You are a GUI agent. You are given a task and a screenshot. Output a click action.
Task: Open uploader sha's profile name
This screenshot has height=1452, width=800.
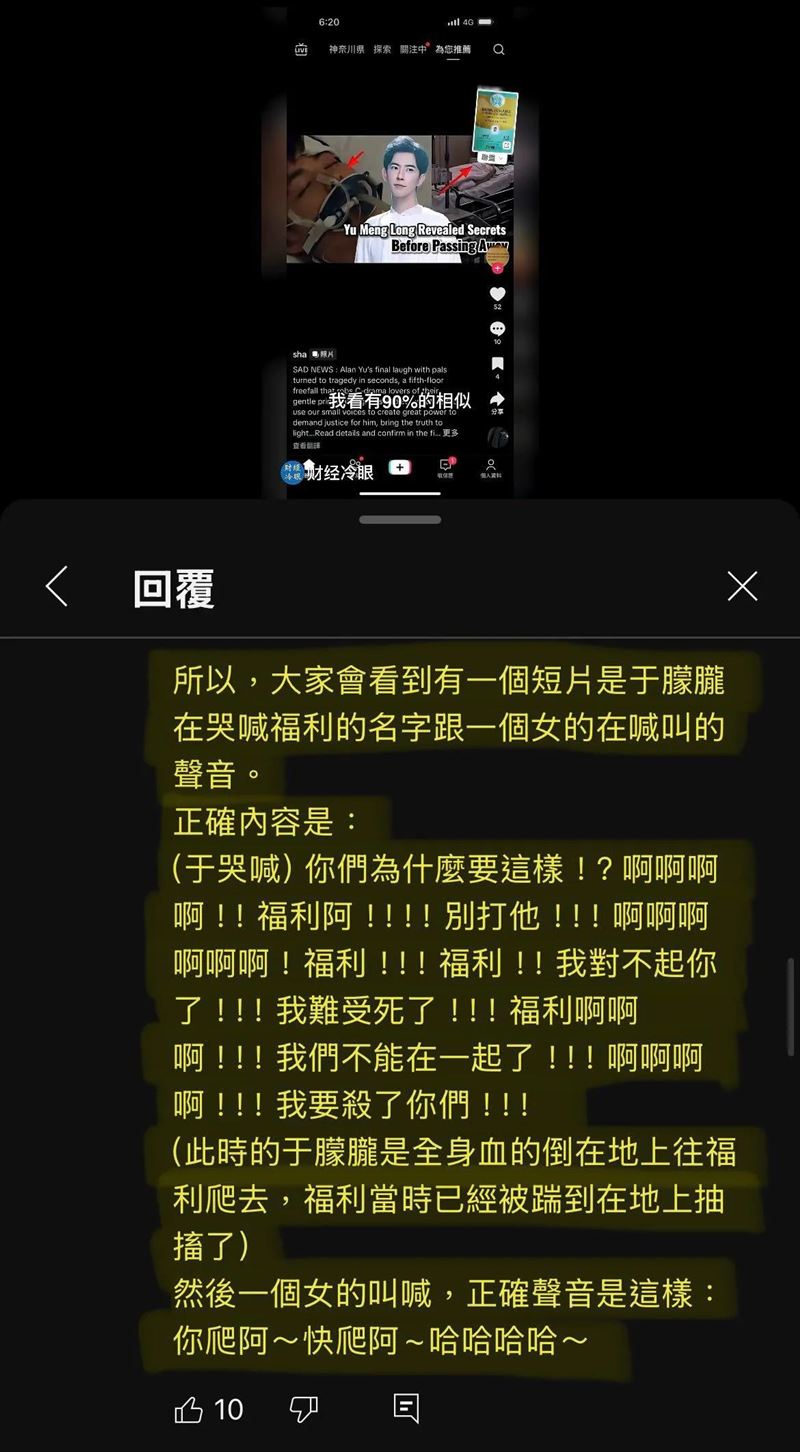pyautogui.click(x=299, y=354)
